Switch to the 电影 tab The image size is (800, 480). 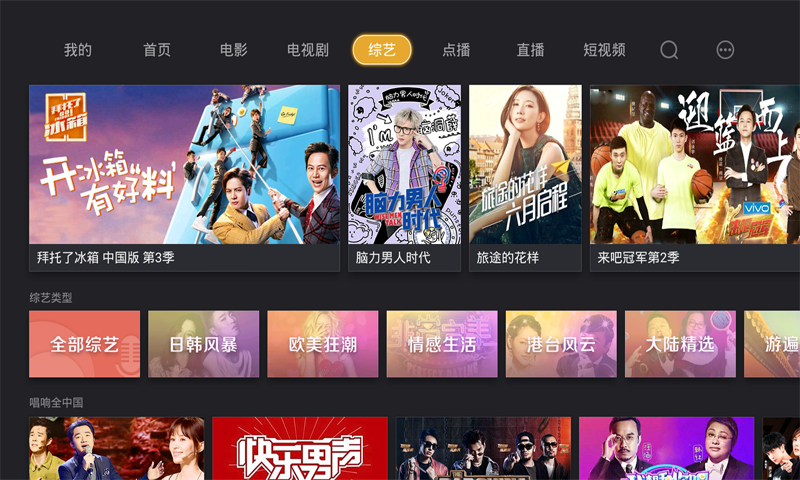234,50
